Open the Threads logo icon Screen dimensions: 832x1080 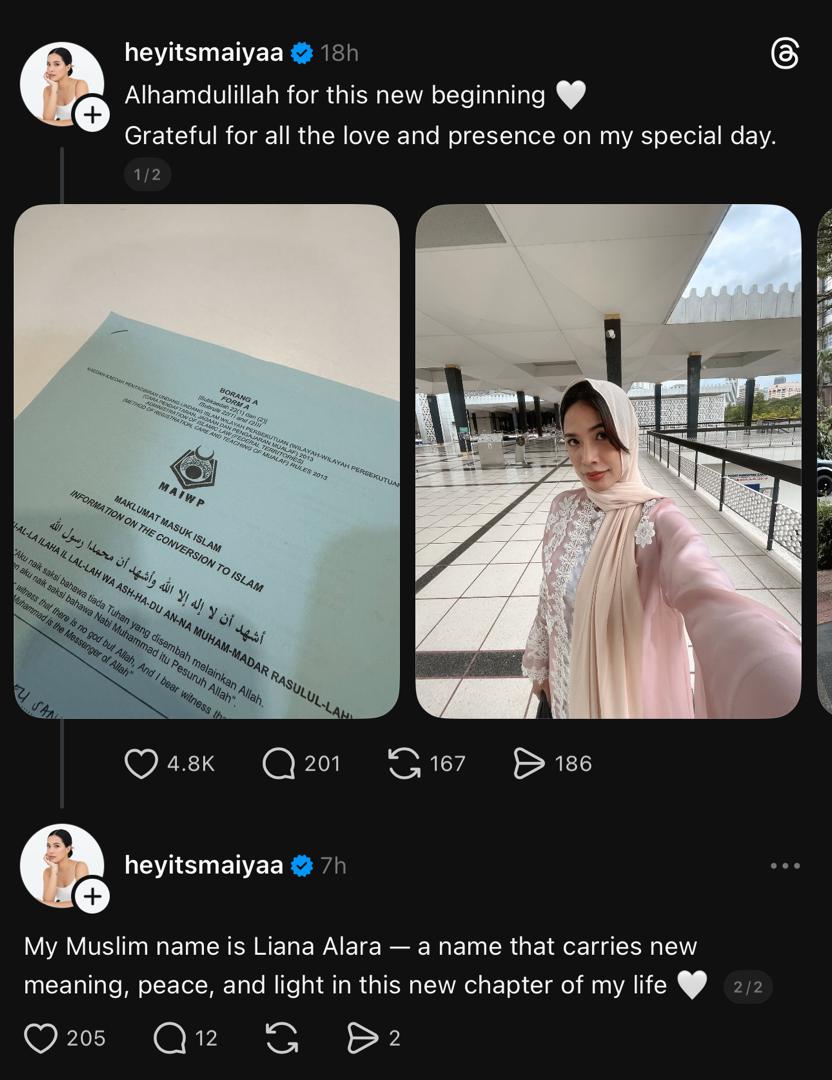click(x=785, y=54)
